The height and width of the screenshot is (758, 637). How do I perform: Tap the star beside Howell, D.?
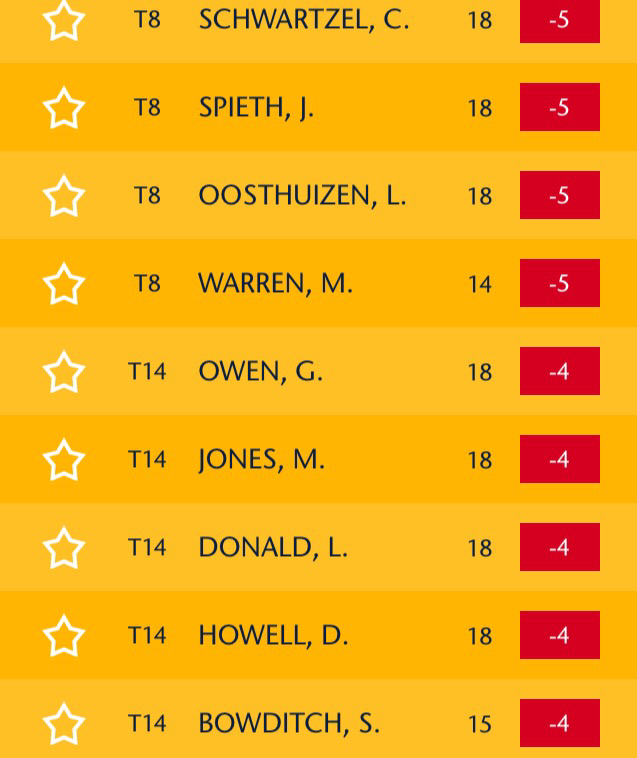(x=64, y=636)
